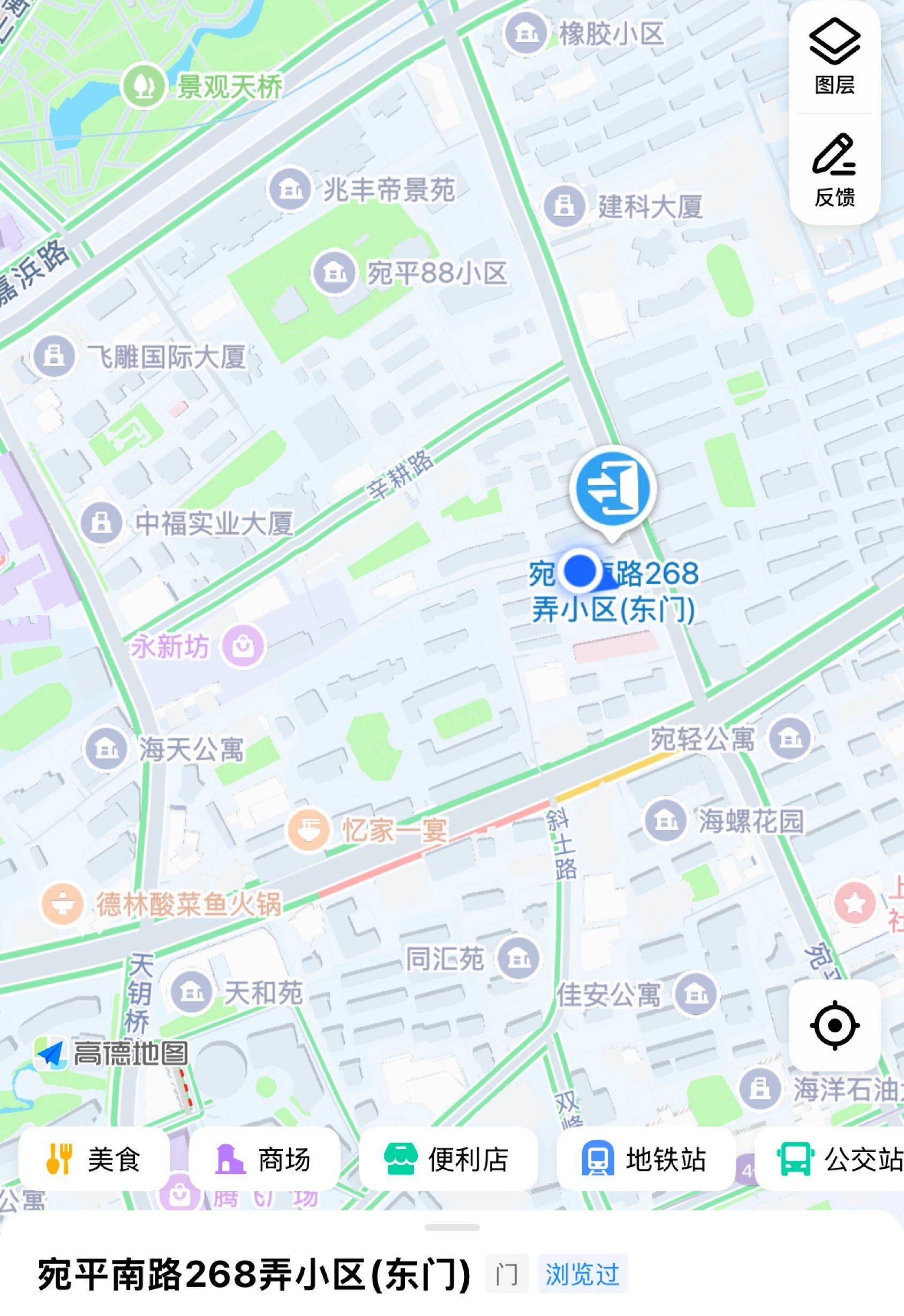Viewport: 904px width, 1316px height.
Task: Tap the 景观天桥 park marker
Action: tap(143, 87)
